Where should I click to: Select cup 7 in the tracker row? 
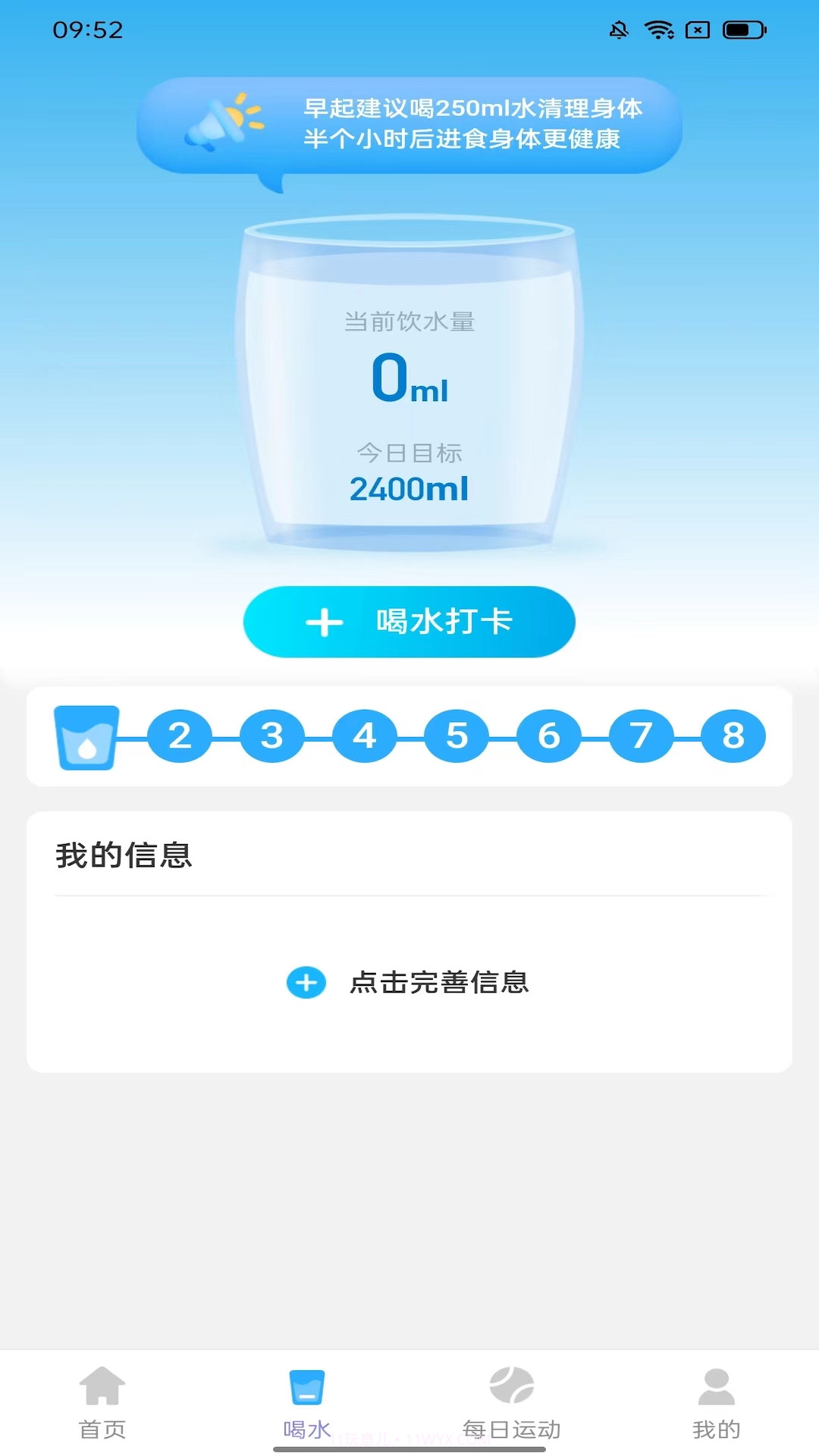point(640,734)
